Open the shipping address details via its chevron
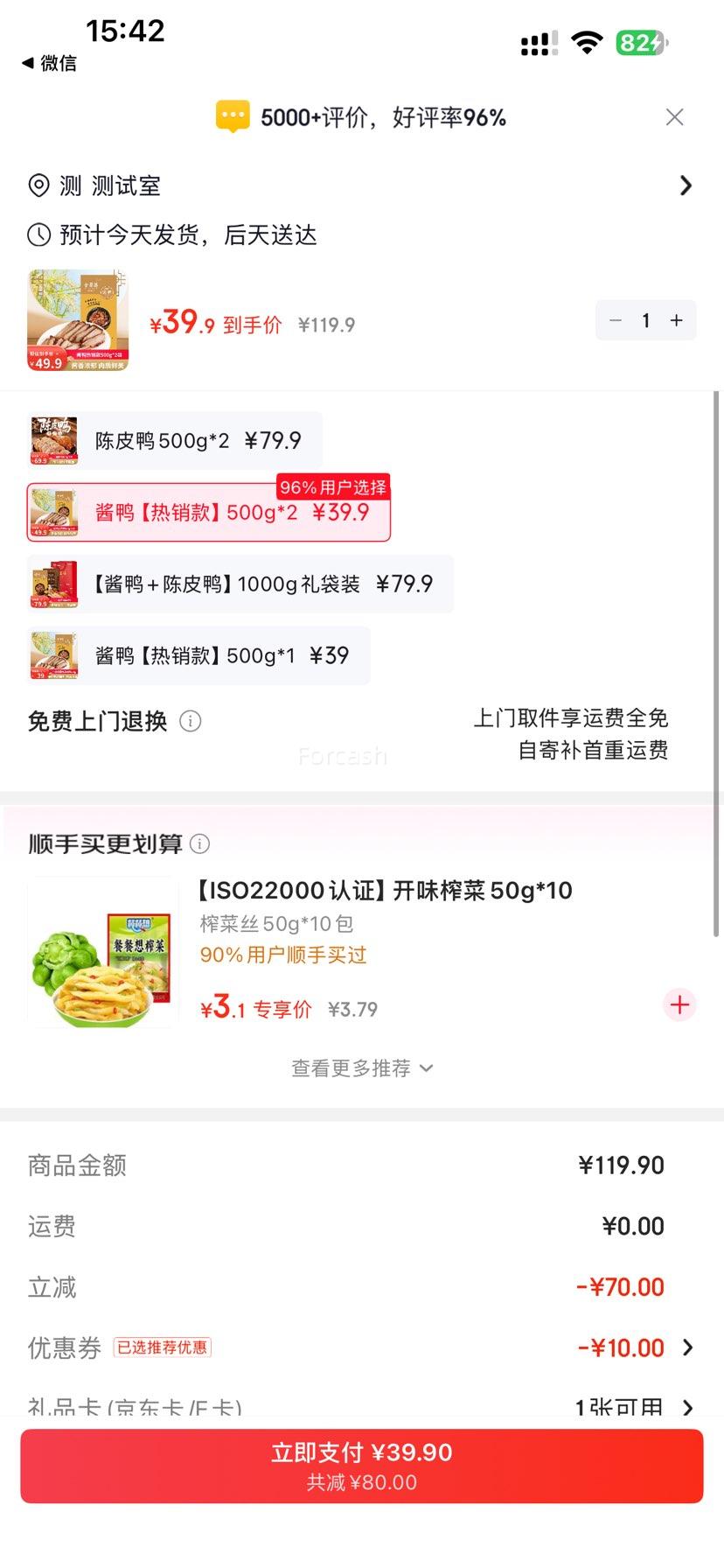Screen dimensions: 724x1568 686,185
